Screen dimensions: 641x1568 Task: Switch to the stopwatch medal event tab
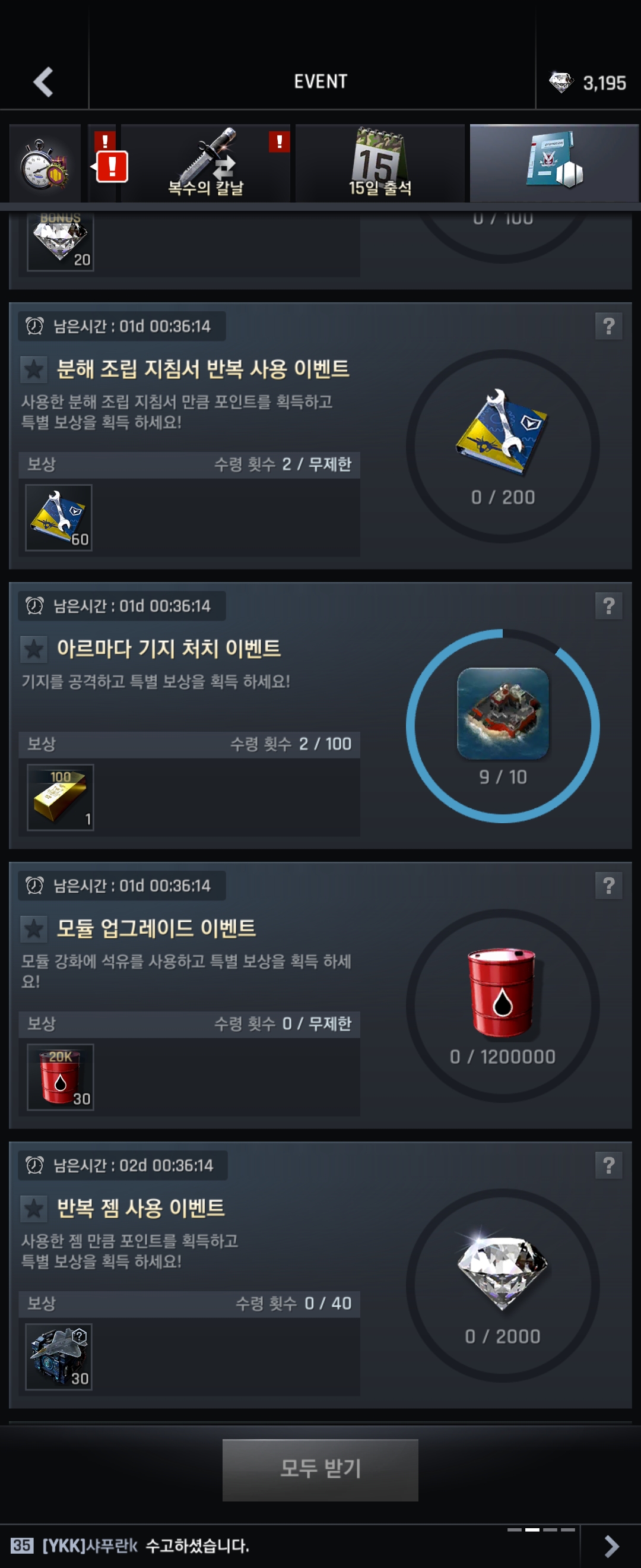point(44,163)
